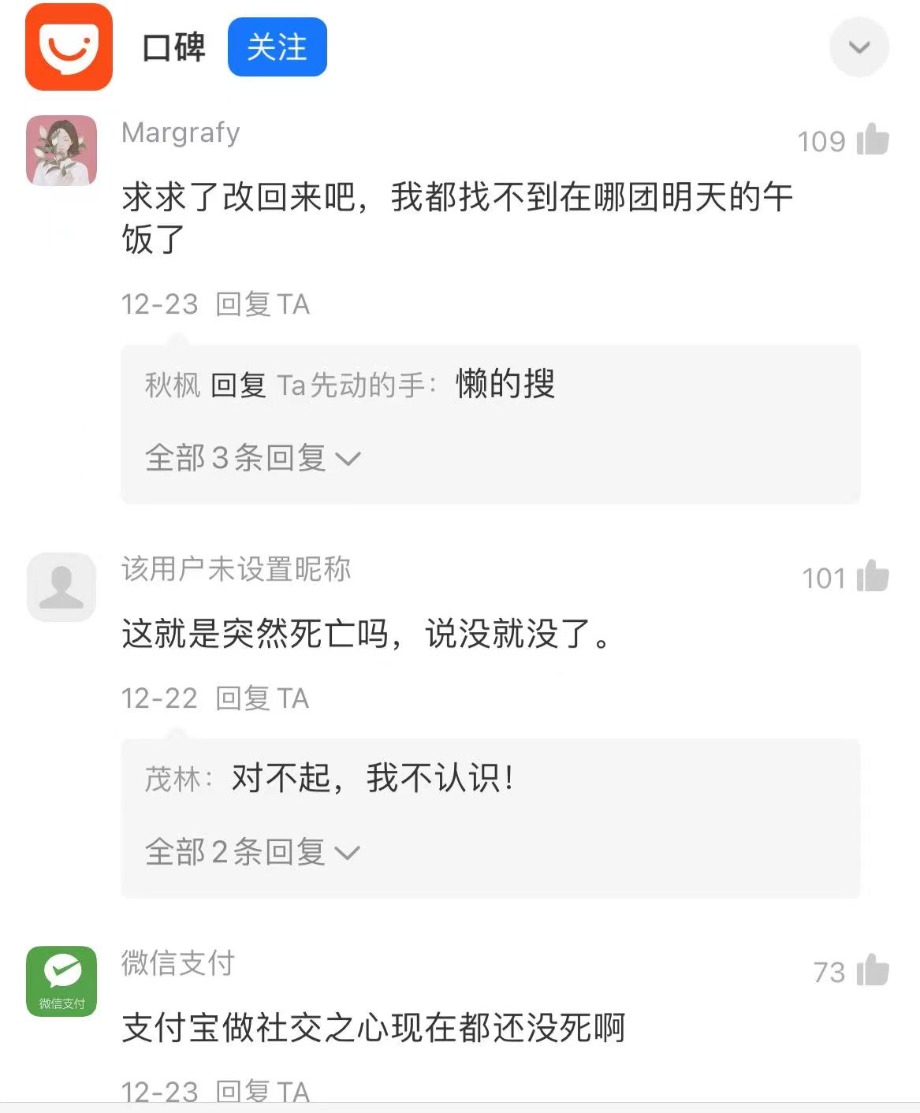Open Margrafy's profile avatar
The image size is (920, 1113).
[61, 151]
